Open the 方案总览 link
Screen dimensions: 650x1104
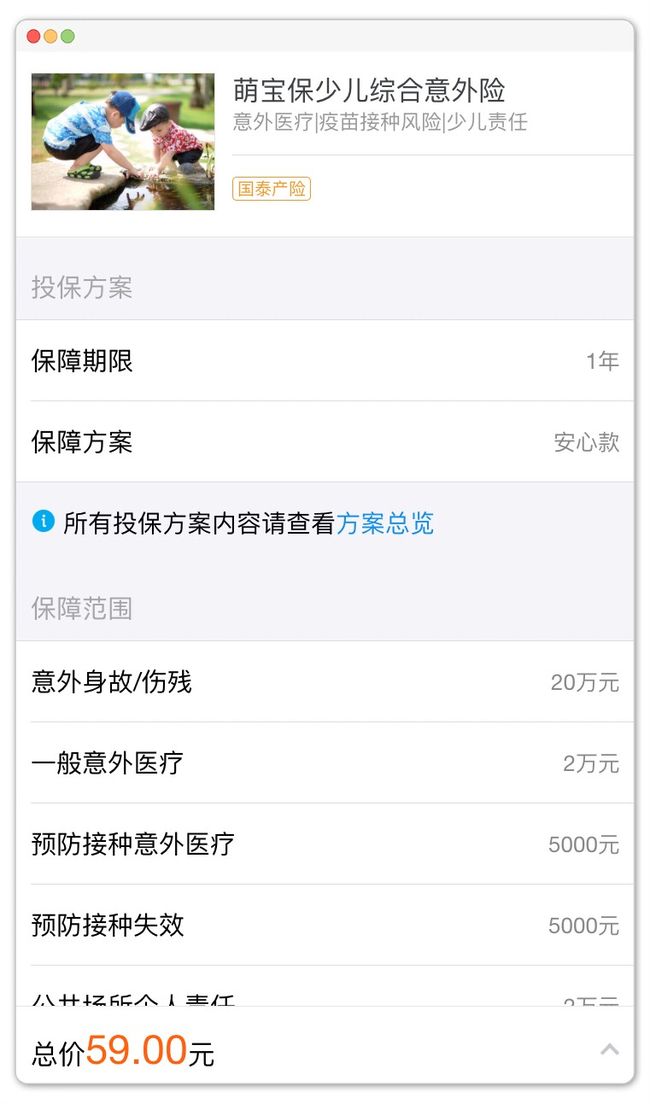pos(385,523)
